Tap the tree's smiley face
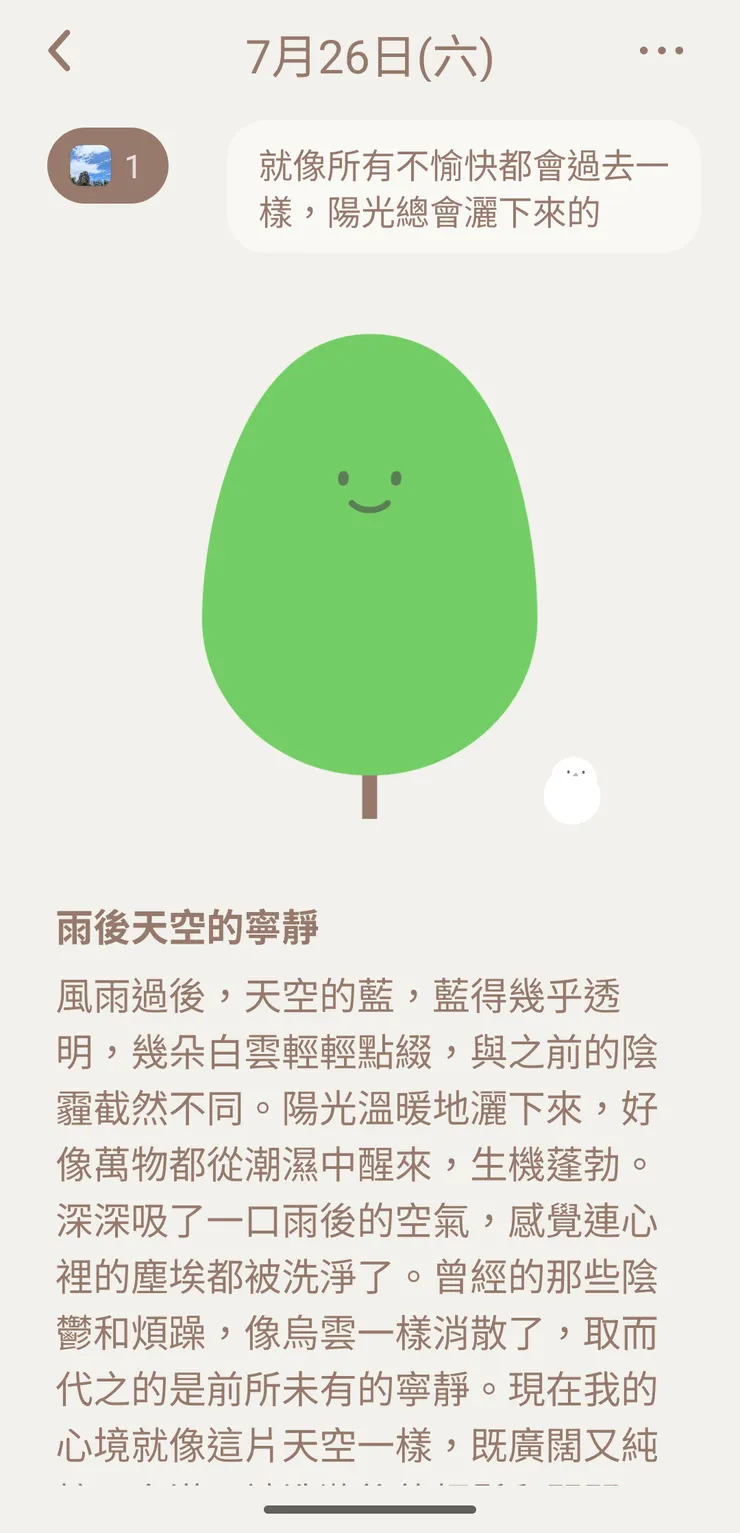Image resolution: width=740 pixels, height=1533 pixels. point(368,485)
